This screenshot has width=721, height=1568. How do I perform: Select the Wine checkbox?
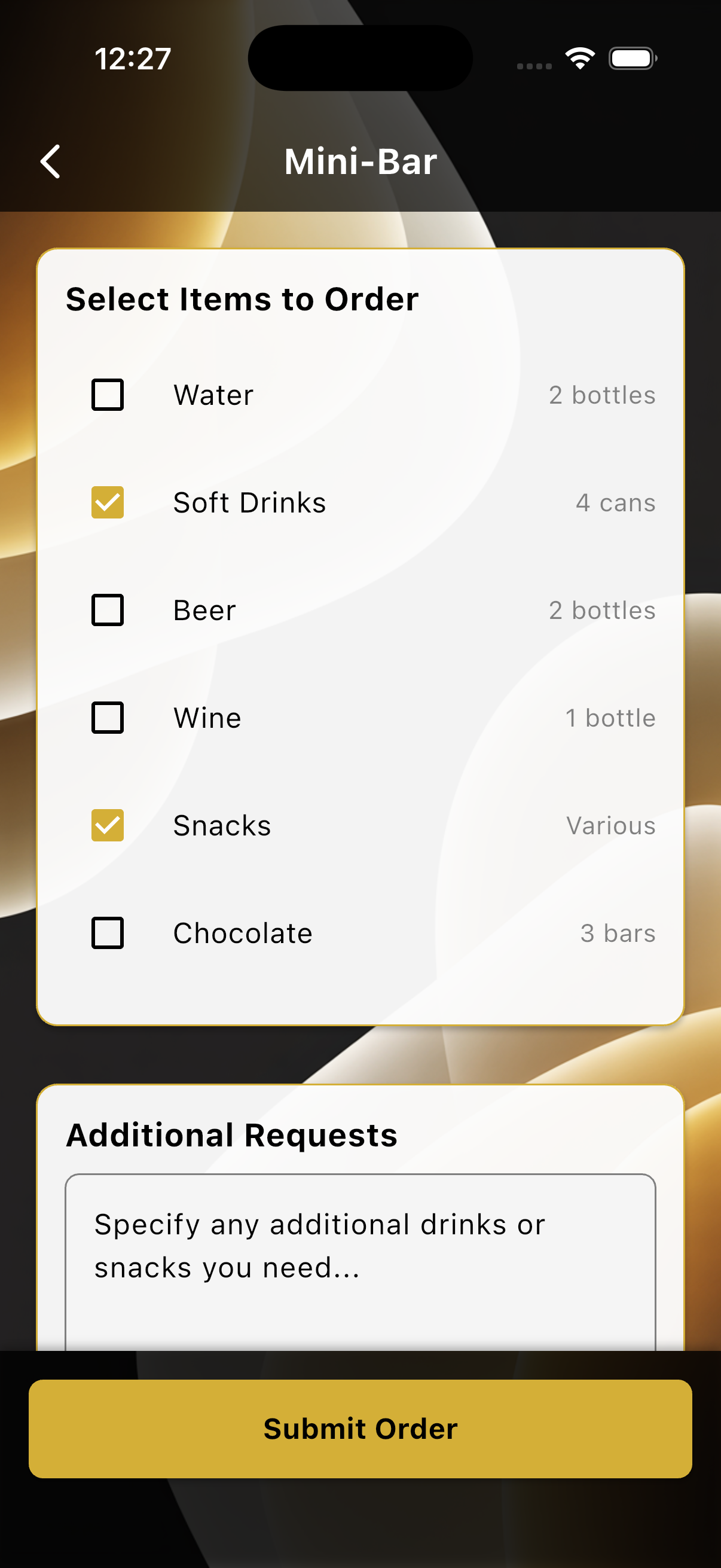107,718
